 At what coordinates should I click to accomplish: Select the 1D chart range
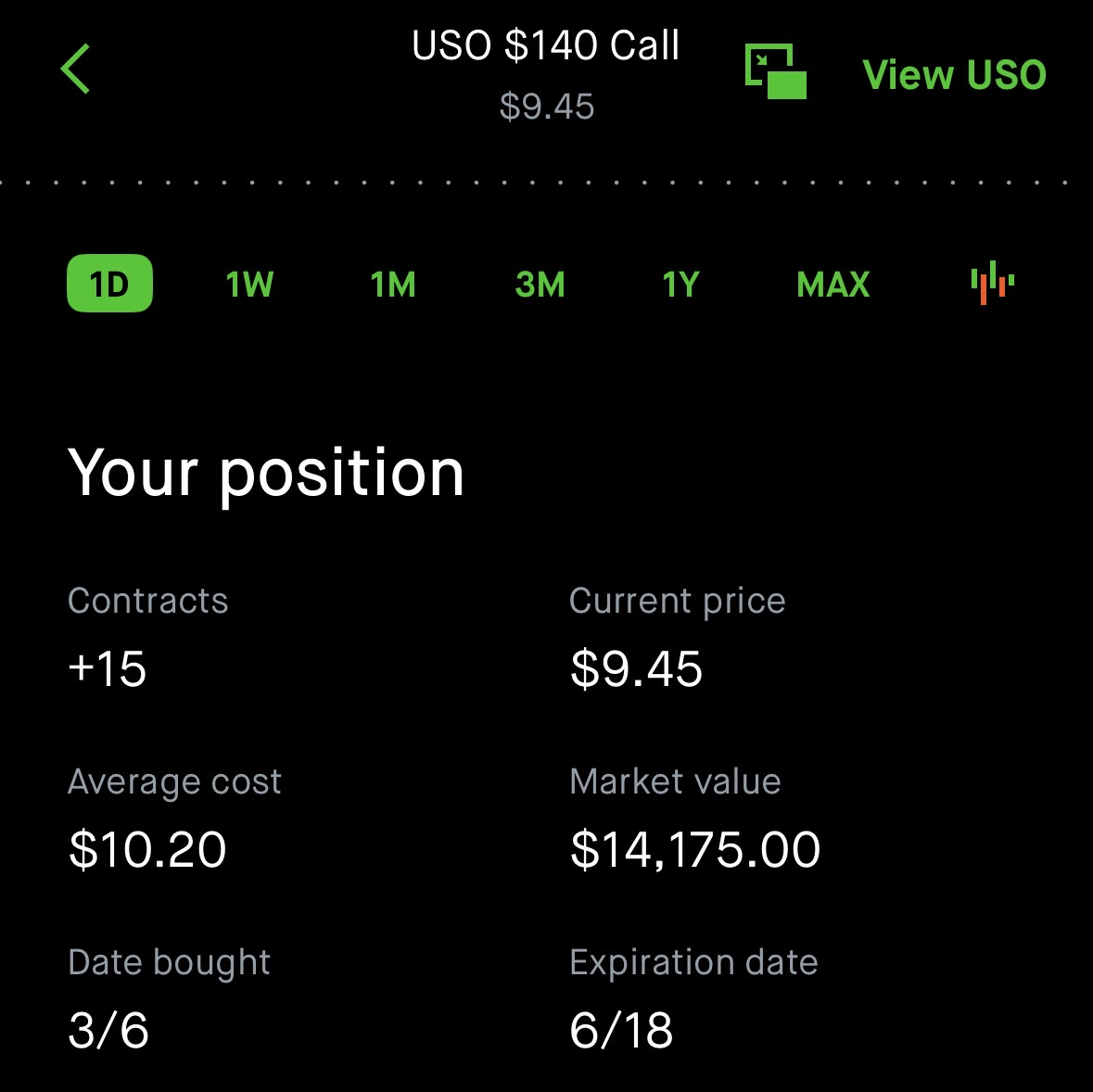pos(109,284)
